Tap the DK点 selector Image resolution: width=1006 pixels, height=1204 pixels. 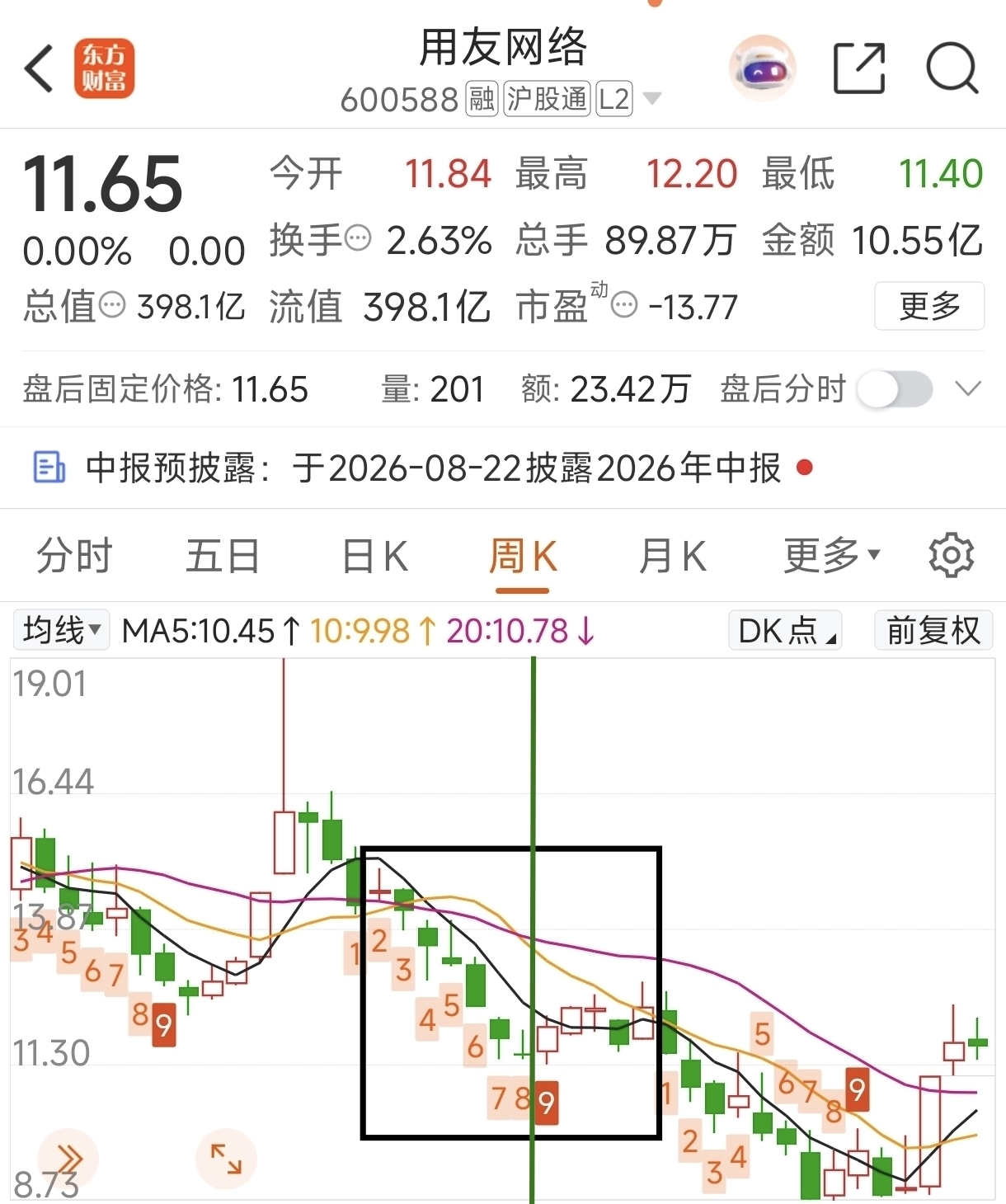785,631
